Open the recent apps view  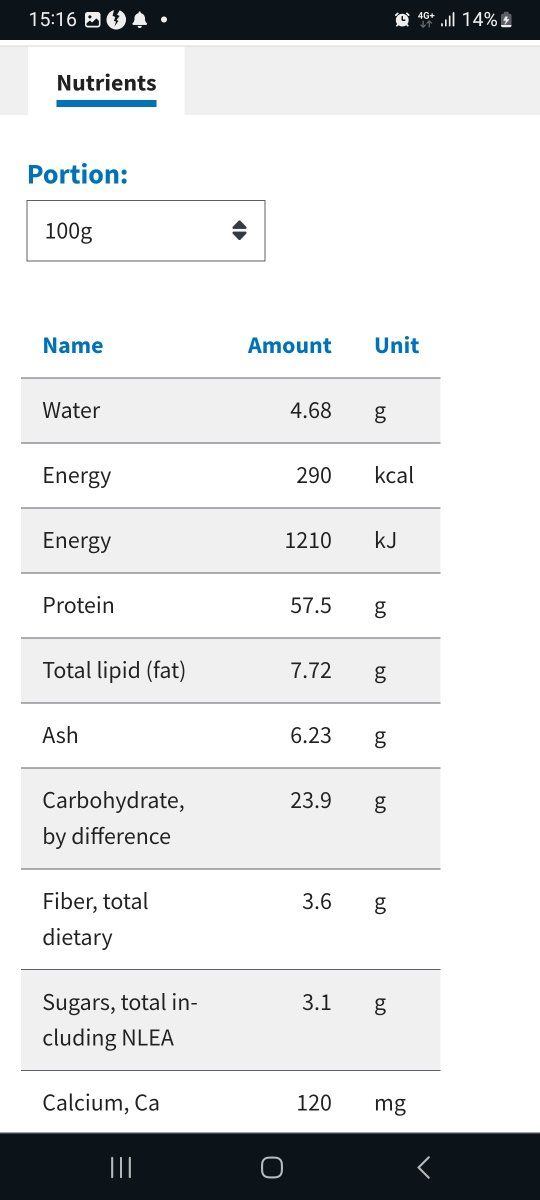point(121,1167)
